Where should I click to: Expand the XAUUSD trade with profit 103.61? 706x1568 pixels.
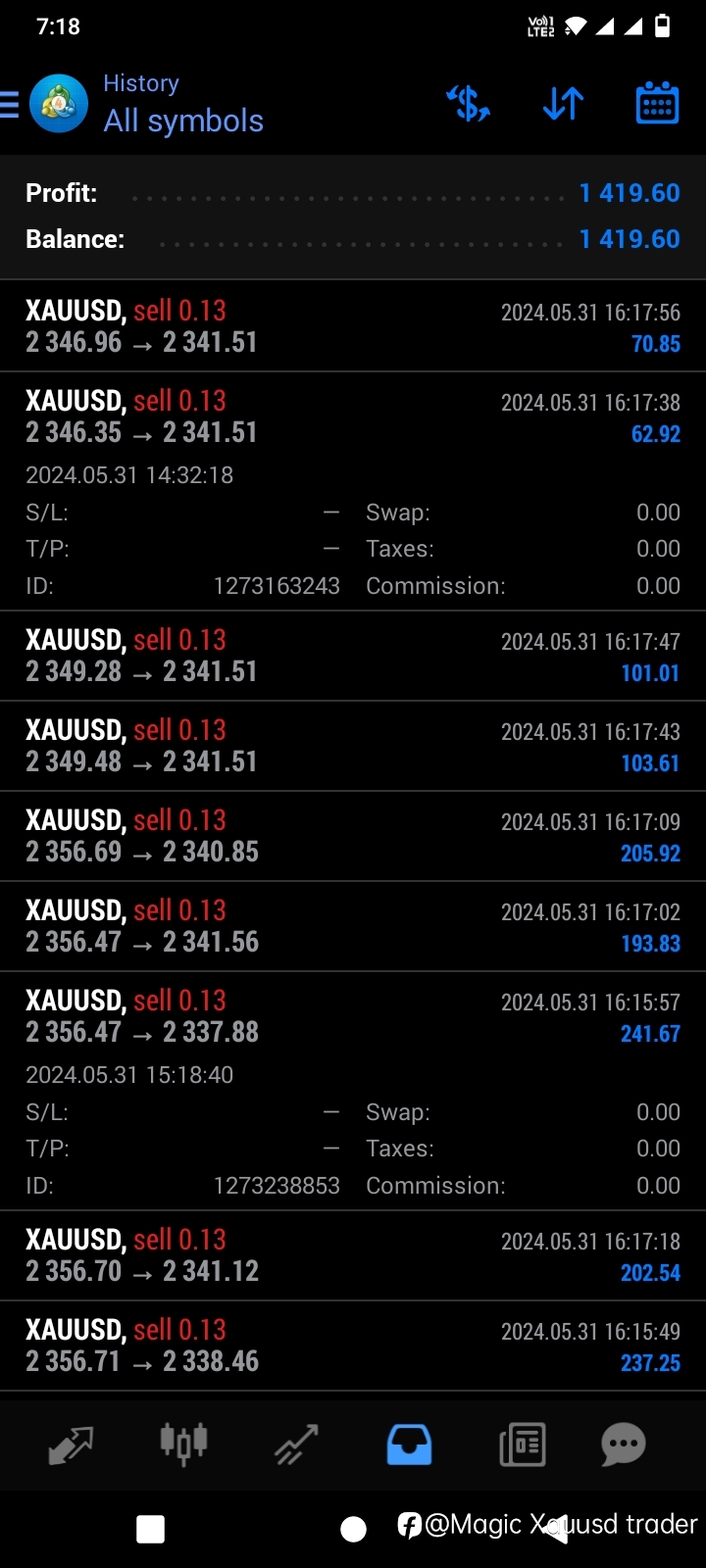point(353,746)
